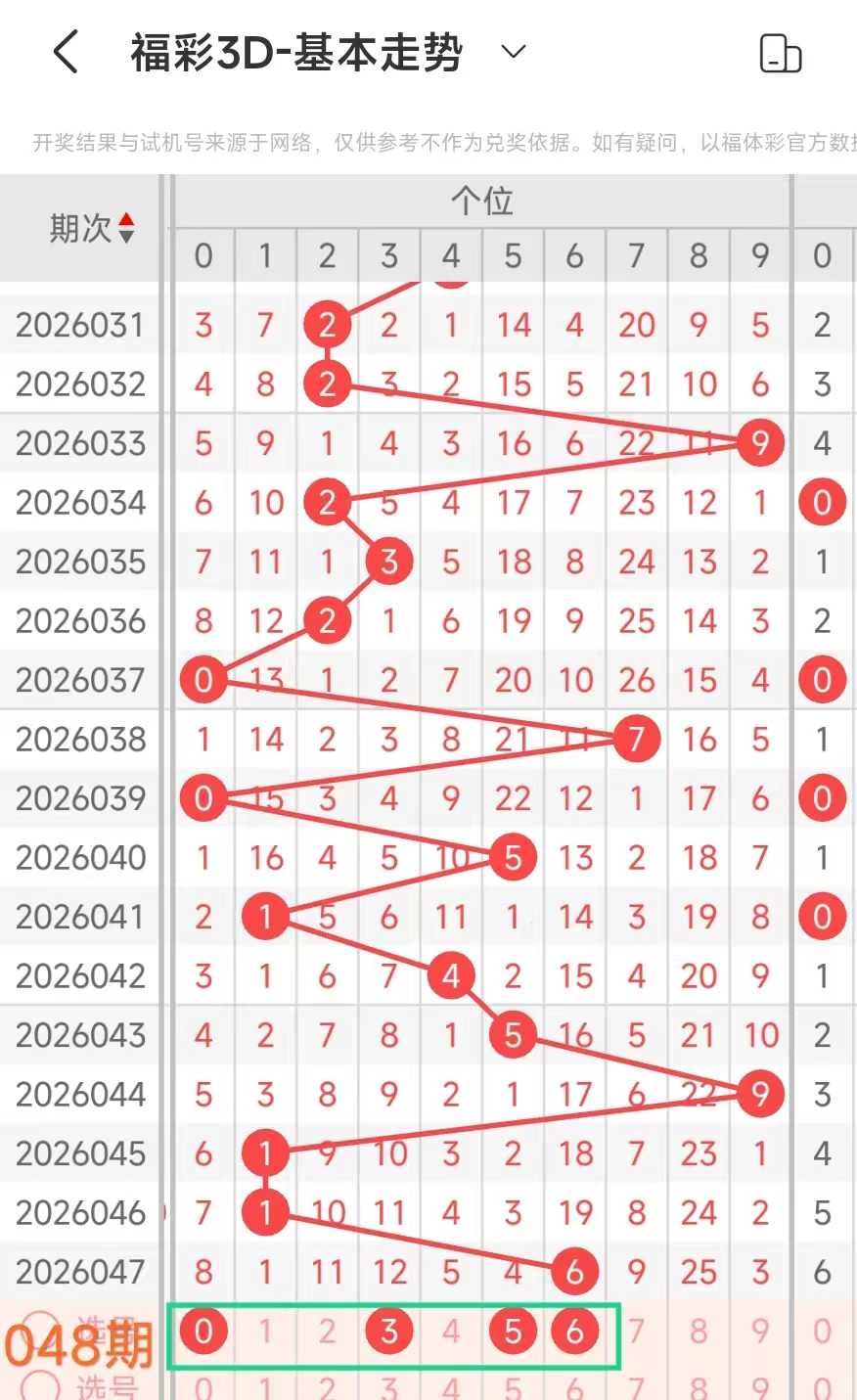
Task: Open the dropdown beside 福彩3D-基本走势 title
Action: (x=512, y=53)
